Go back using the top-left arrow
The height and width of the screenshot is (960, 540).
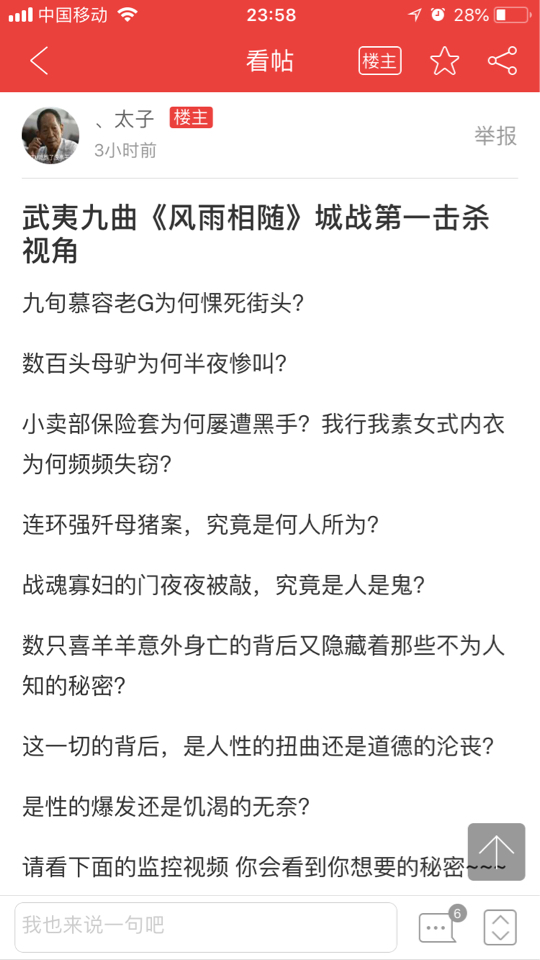pos(39,61)
